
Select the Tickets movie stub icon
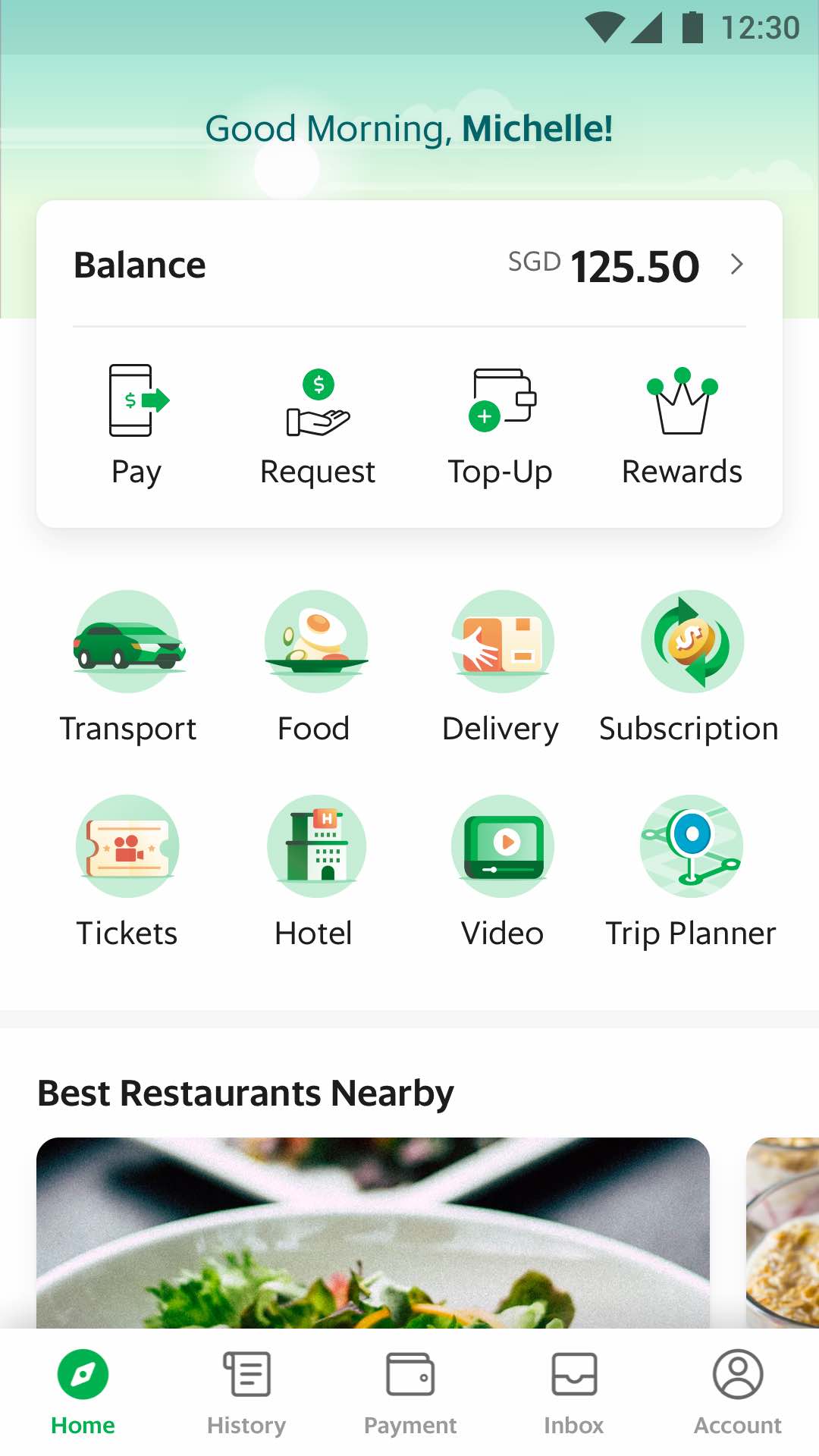point(127,847)
